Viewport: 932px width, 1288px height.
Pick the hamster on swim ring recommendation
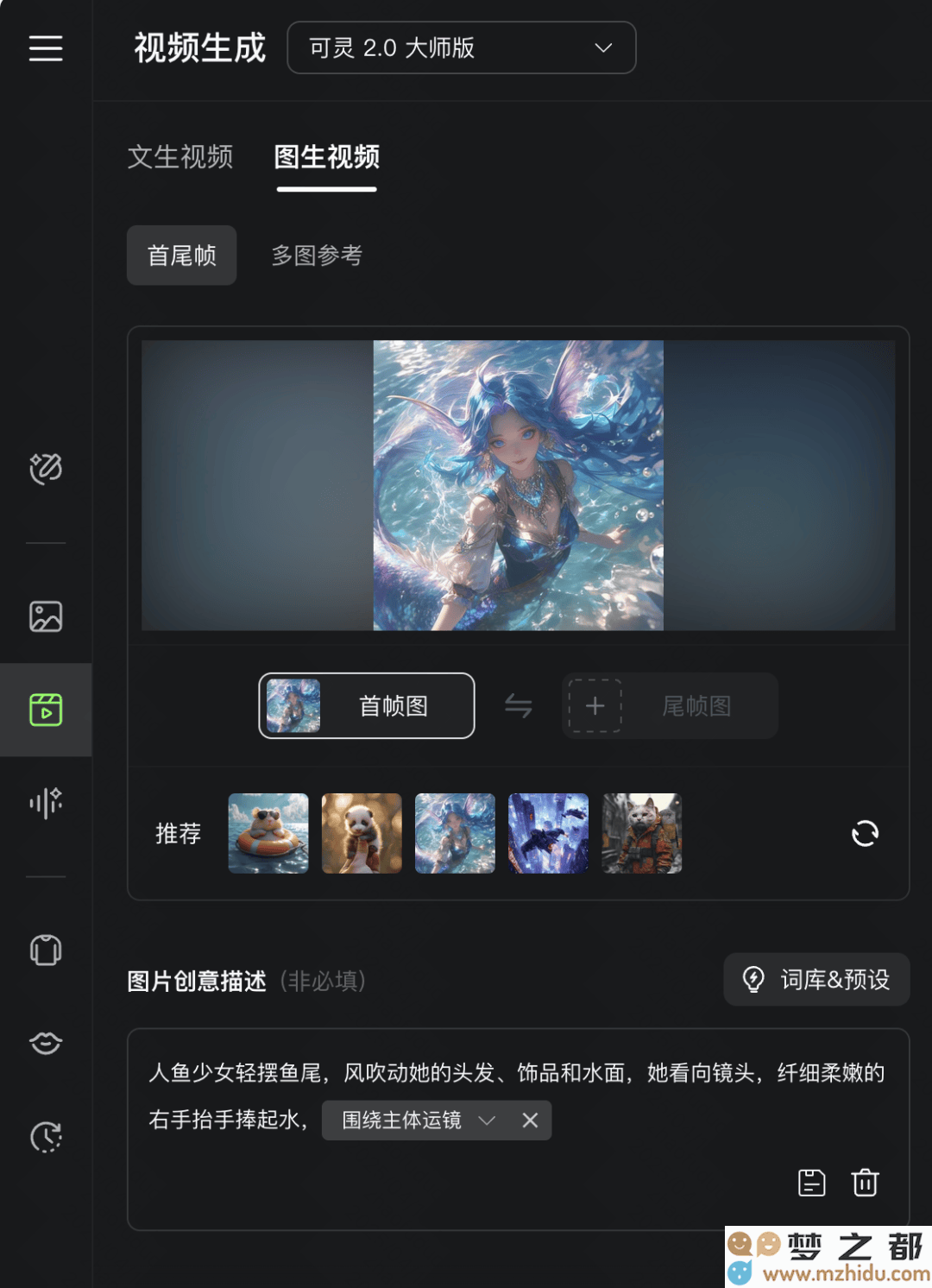tap(268, 833)
